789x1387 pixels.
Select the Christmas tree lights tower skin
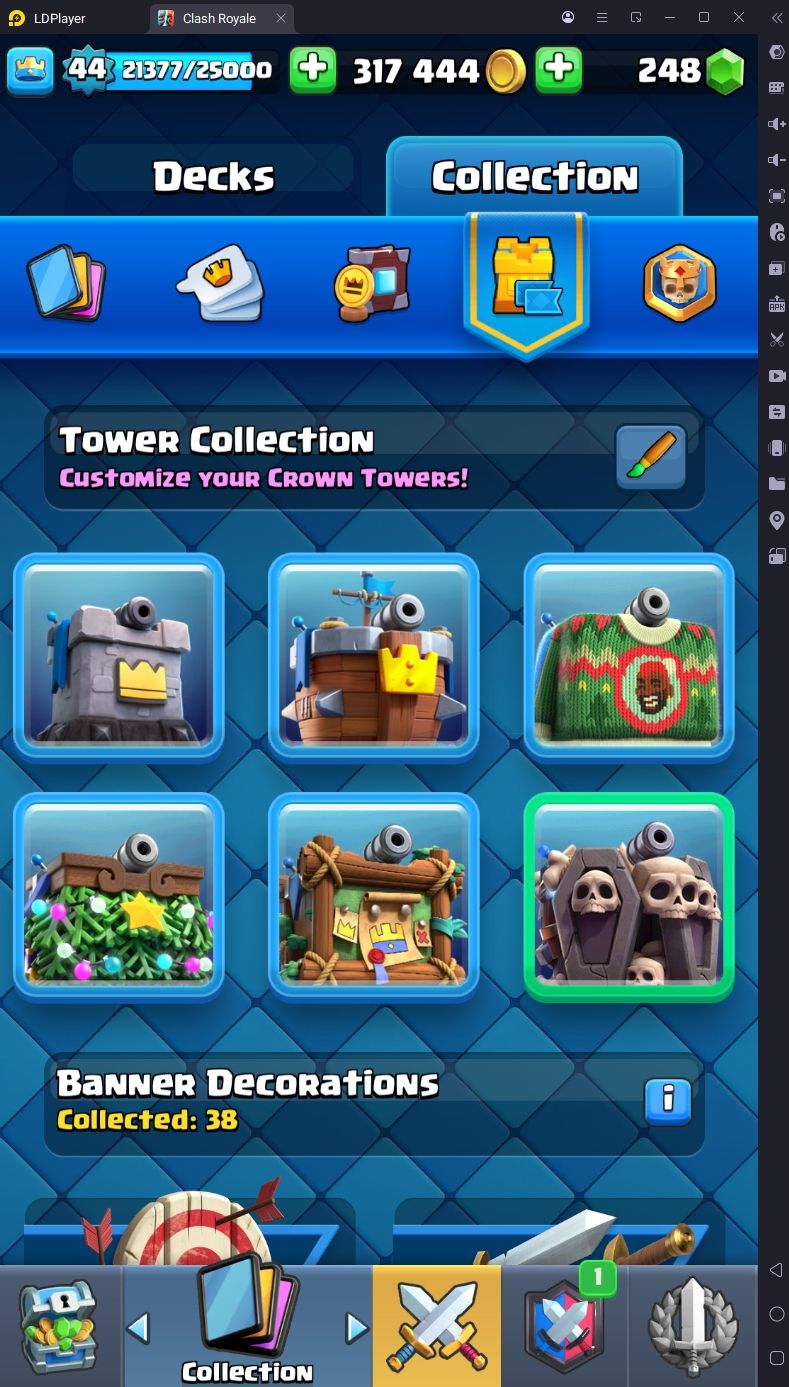pos(119,896)
